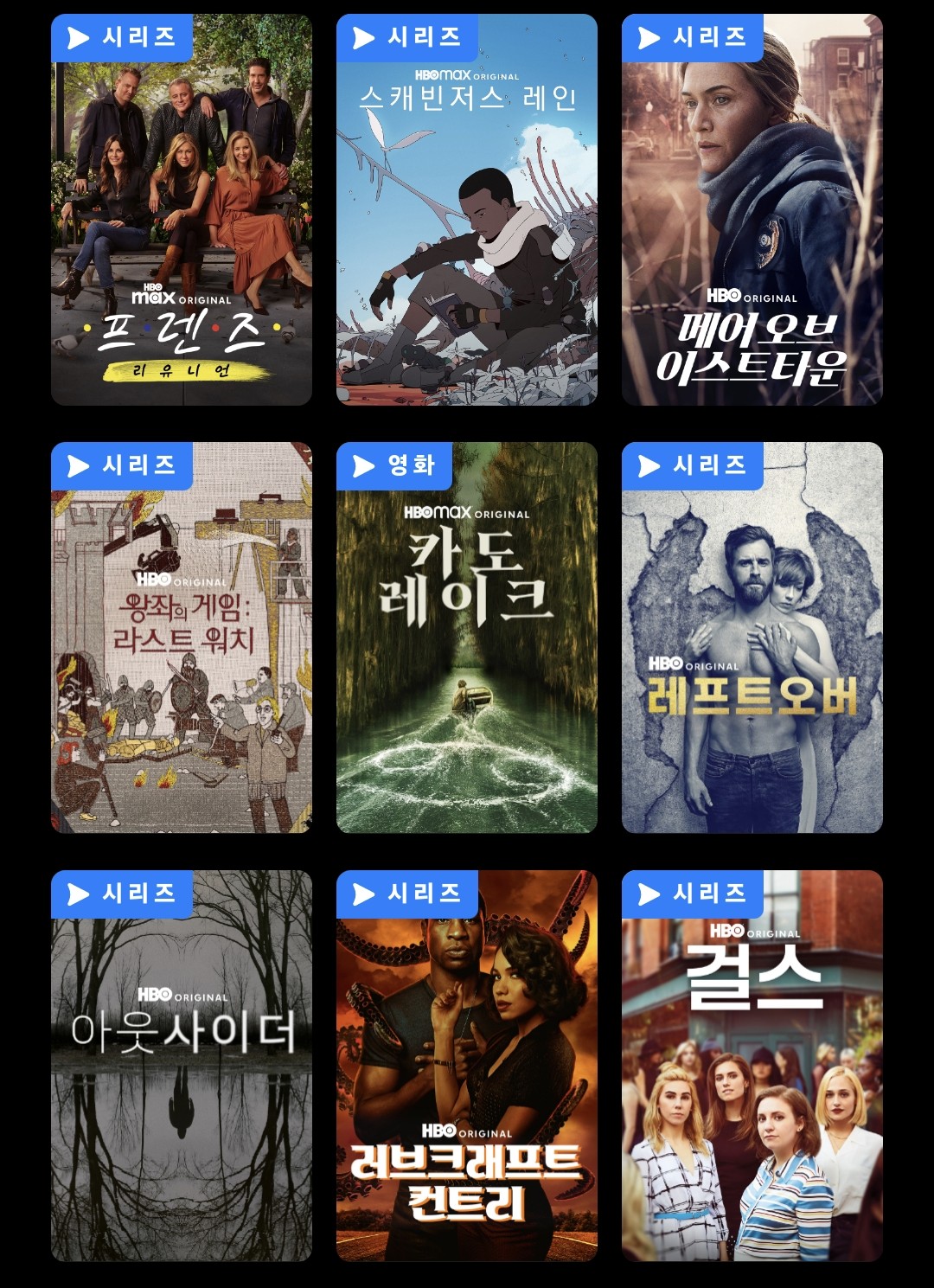The image size is (934, 1288).
Task: Open the 스캐빈저스 레인 series tile
Action: pyautogui.click(x=467, y=209)
